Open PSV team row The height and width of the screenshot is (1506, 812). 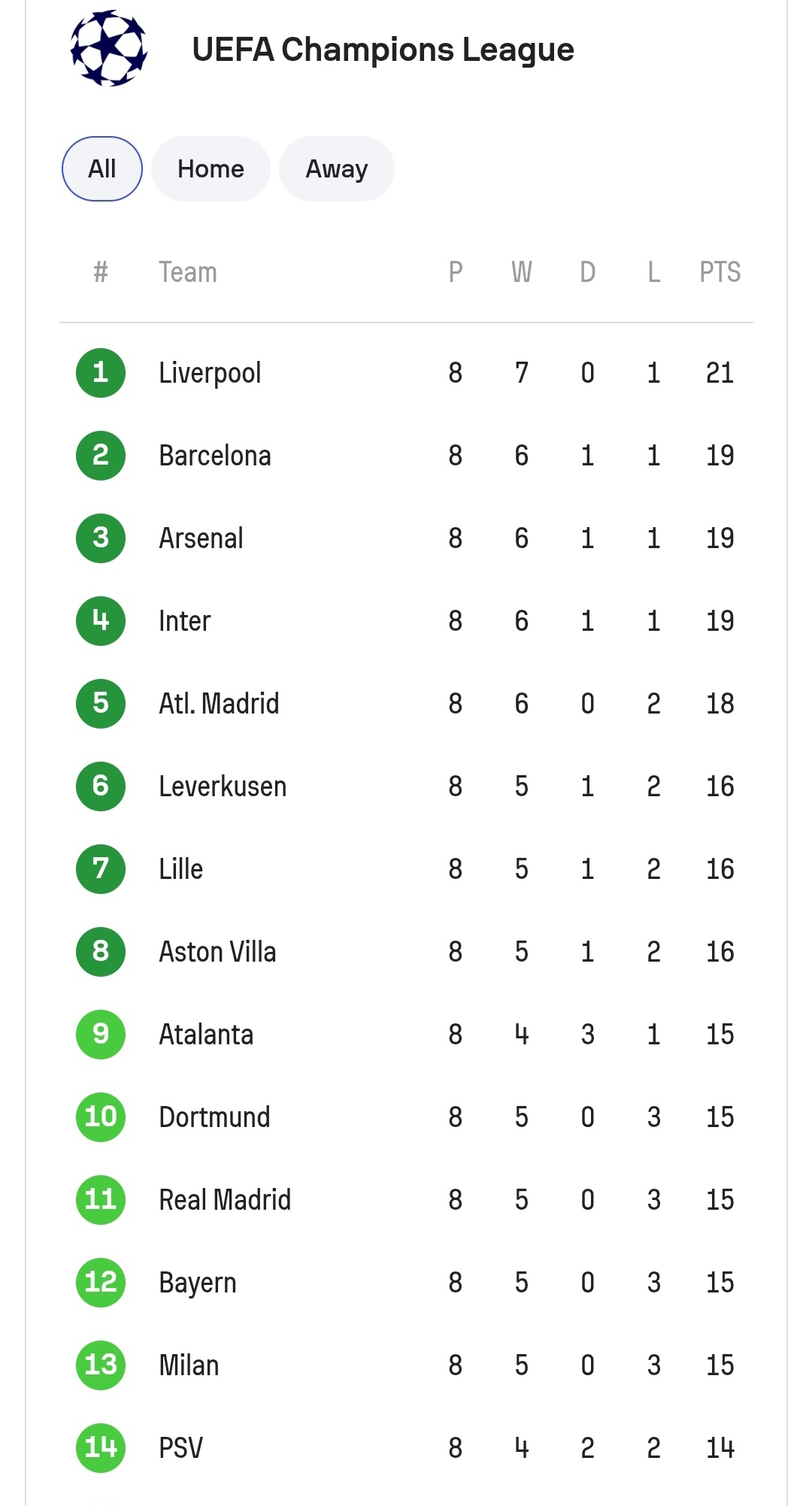tap(406, 1448)
